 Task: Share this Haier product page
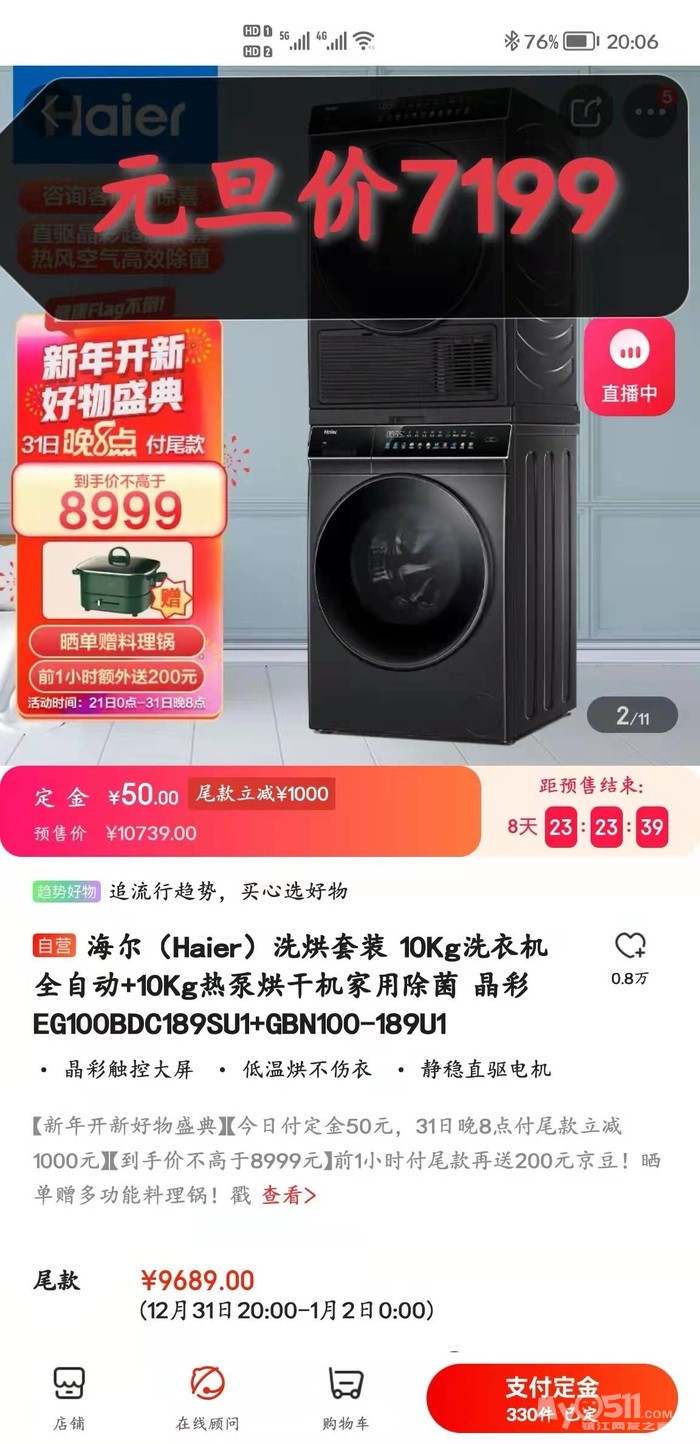tap(586, 112)
